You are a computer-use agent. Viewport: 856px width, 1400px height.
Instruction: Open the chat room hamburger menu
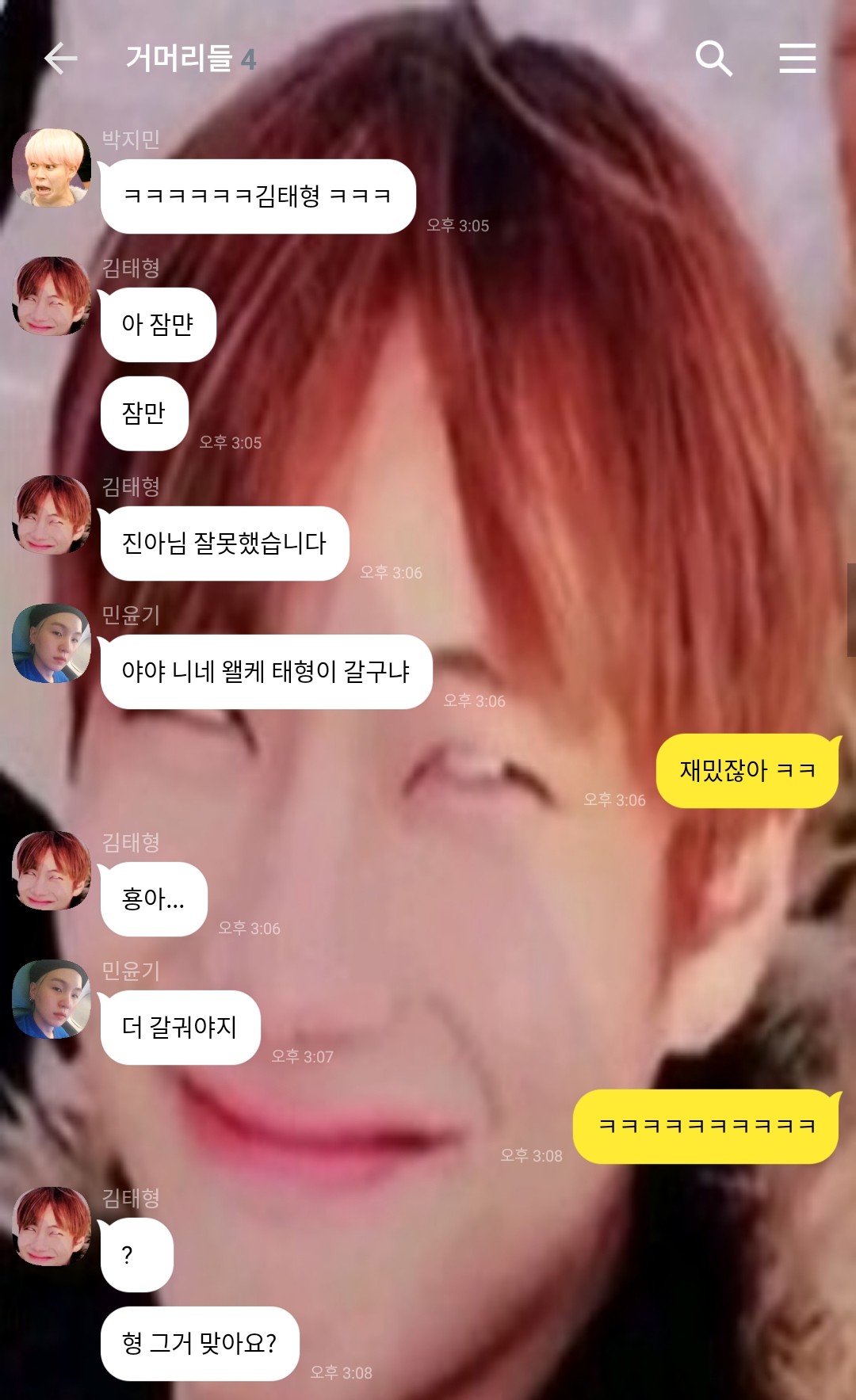(x=797, y=59)
